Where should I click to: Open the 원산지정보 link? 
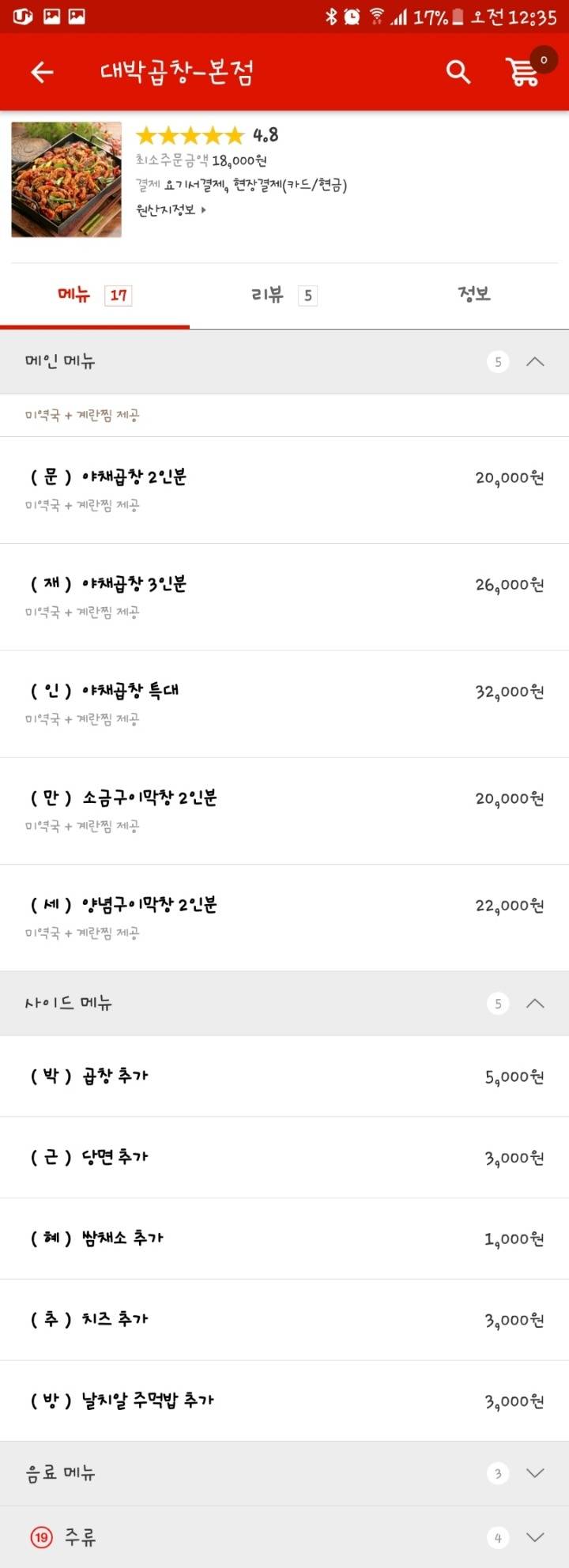(x=168, y=209)
